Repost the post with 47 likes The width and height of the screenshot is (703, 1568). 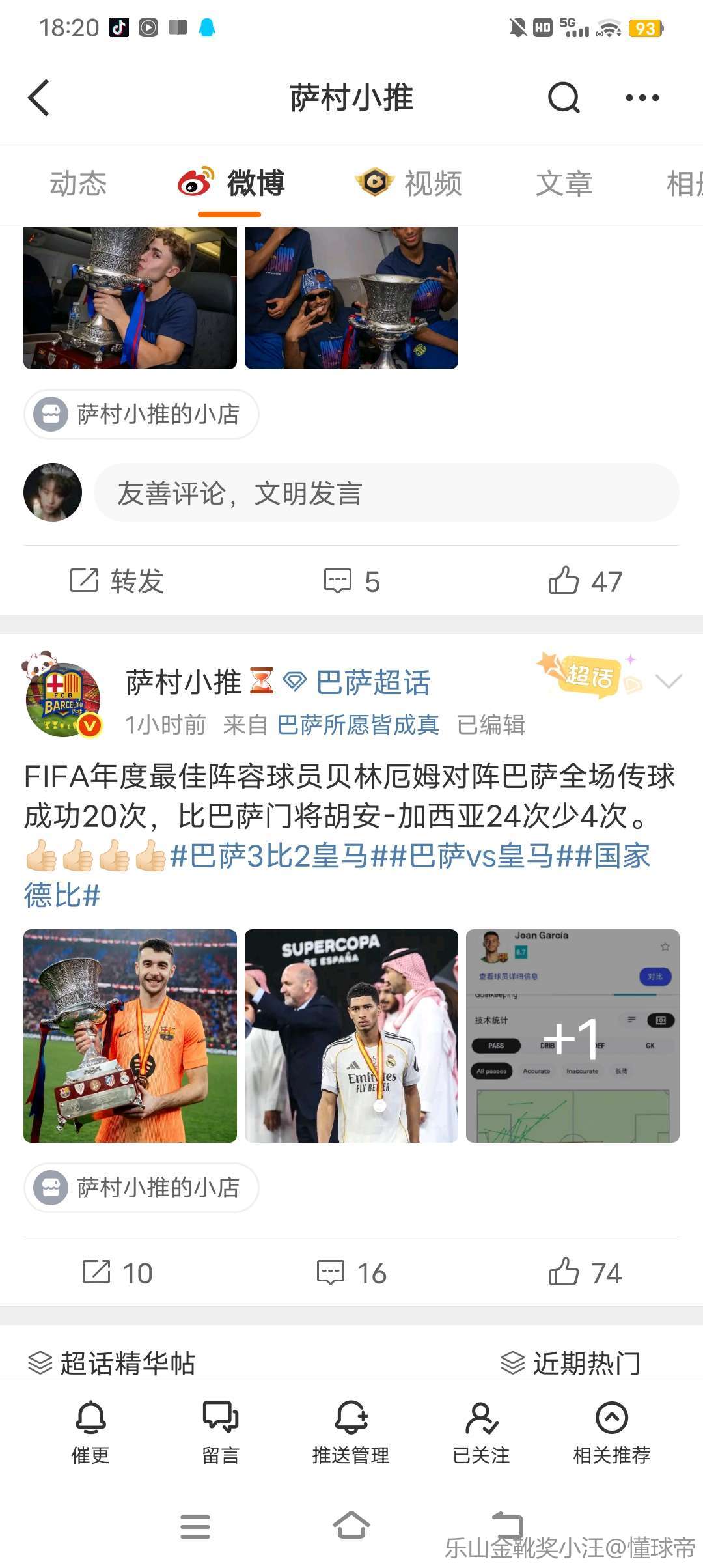[x=117, y=581]
